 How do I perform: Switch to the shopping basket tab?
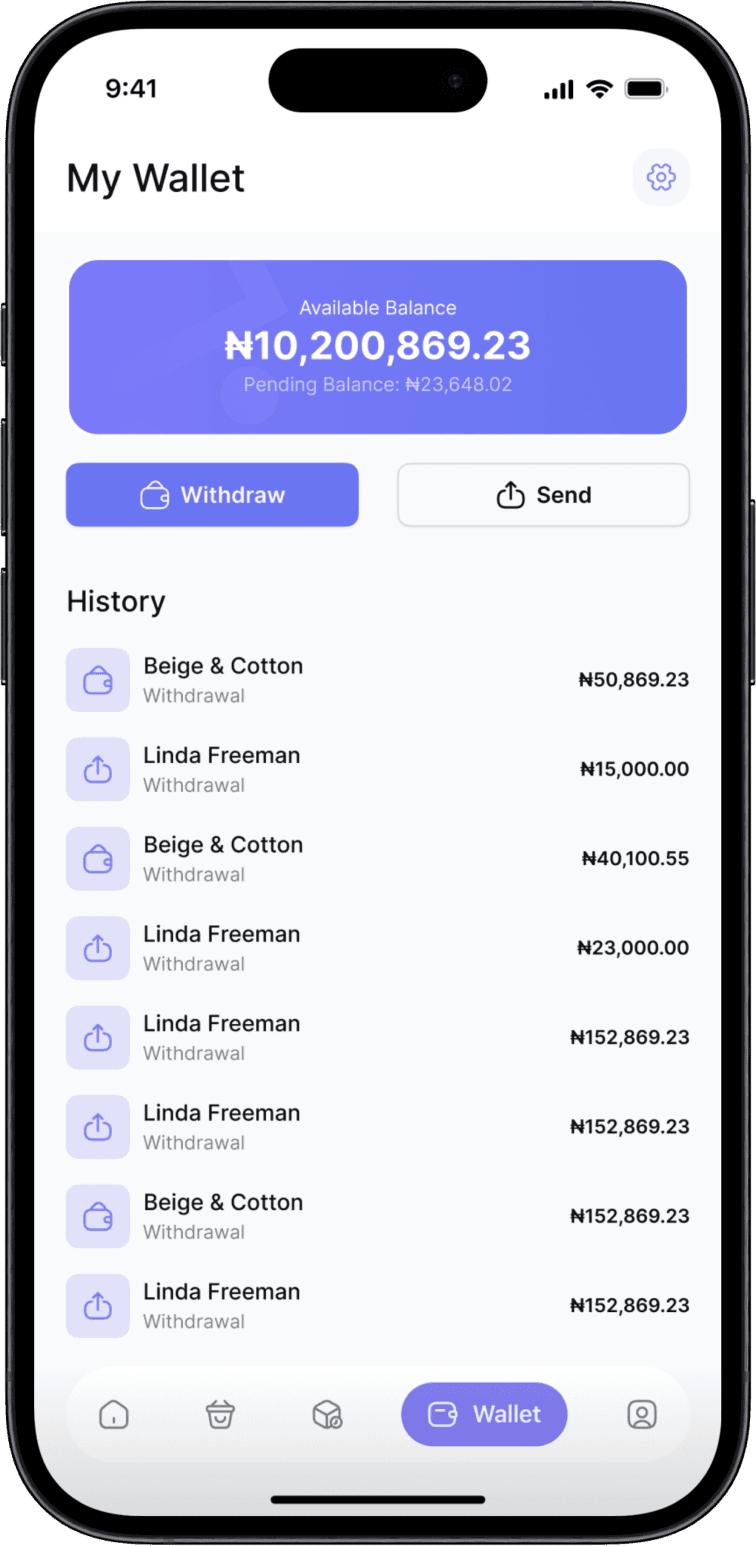(x=220, y=1414)
